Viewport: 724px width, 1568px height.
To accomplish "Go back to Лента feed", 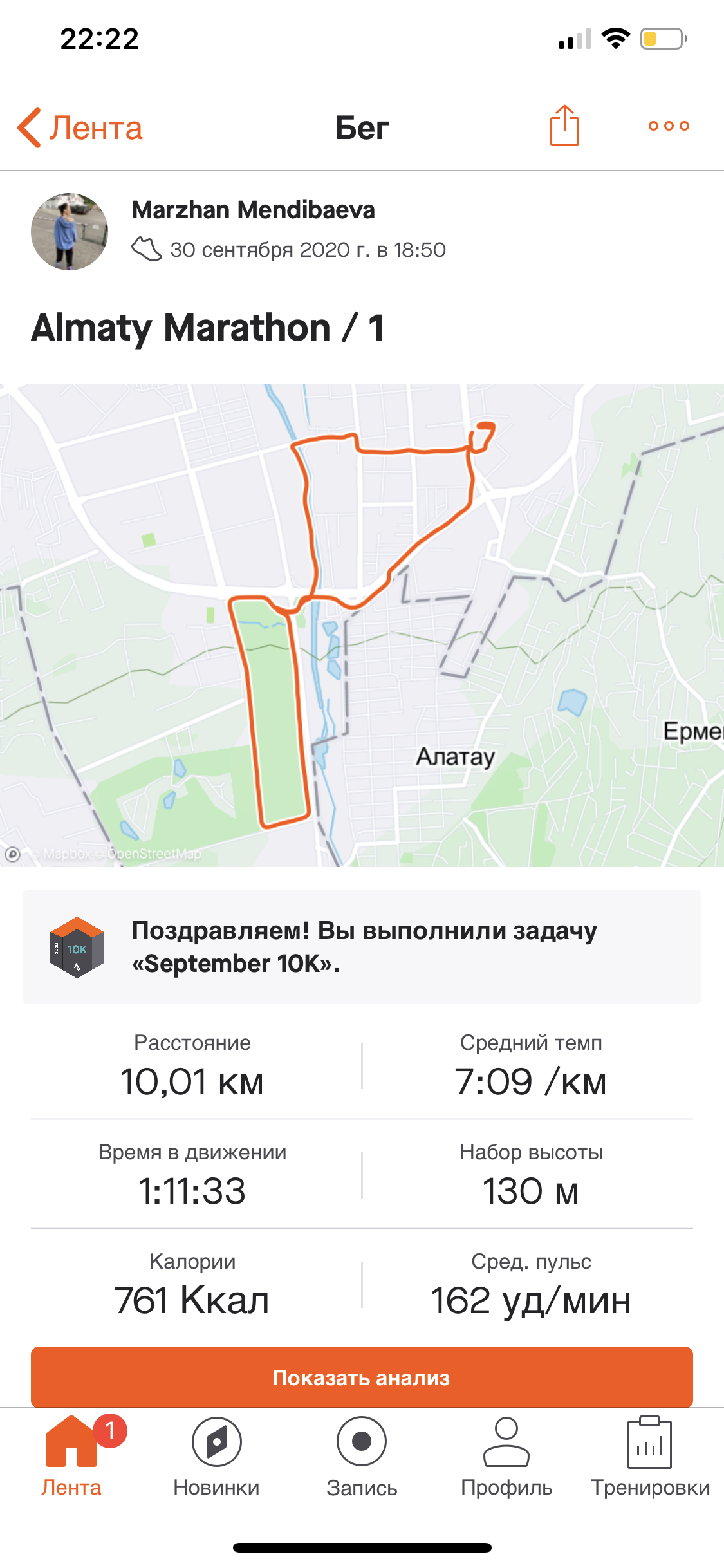I will 80,127.
